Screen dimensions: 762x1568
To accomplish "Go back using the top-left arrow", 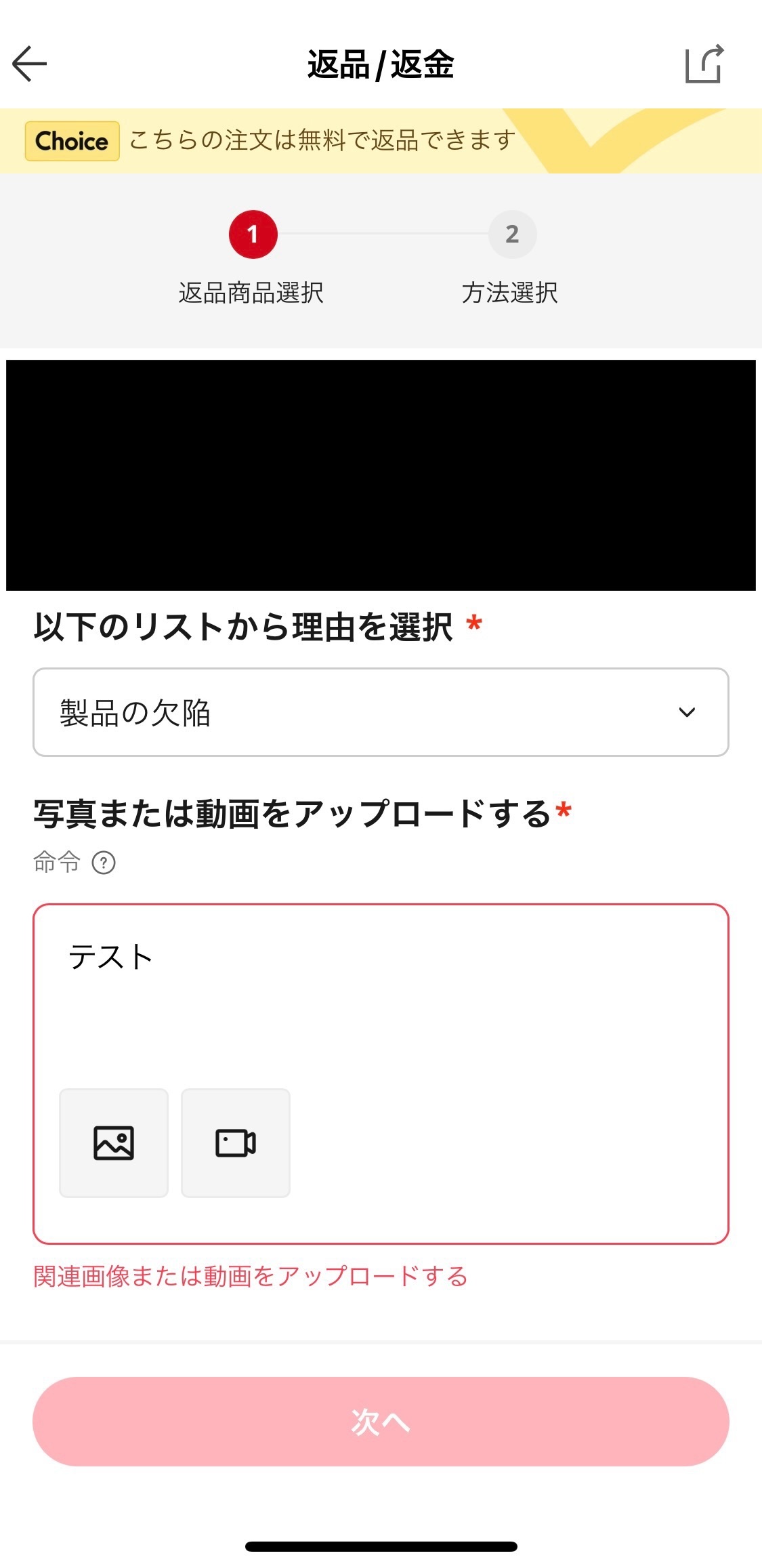I will tap(30, 64).
